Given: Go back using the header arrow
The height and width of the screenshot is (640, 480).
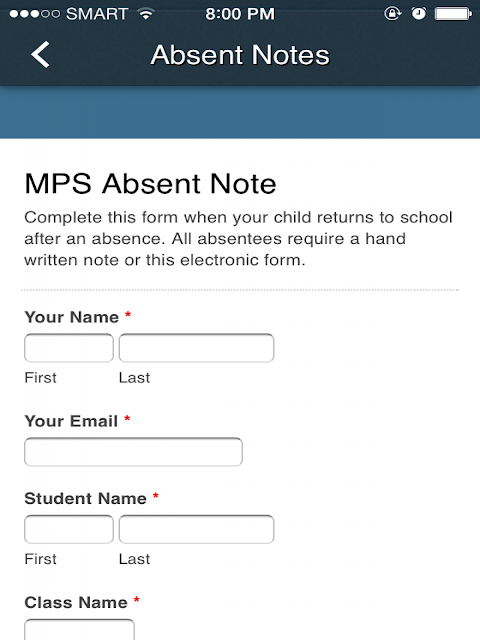Looking at the screenshot, I should (x=40, y=54).
